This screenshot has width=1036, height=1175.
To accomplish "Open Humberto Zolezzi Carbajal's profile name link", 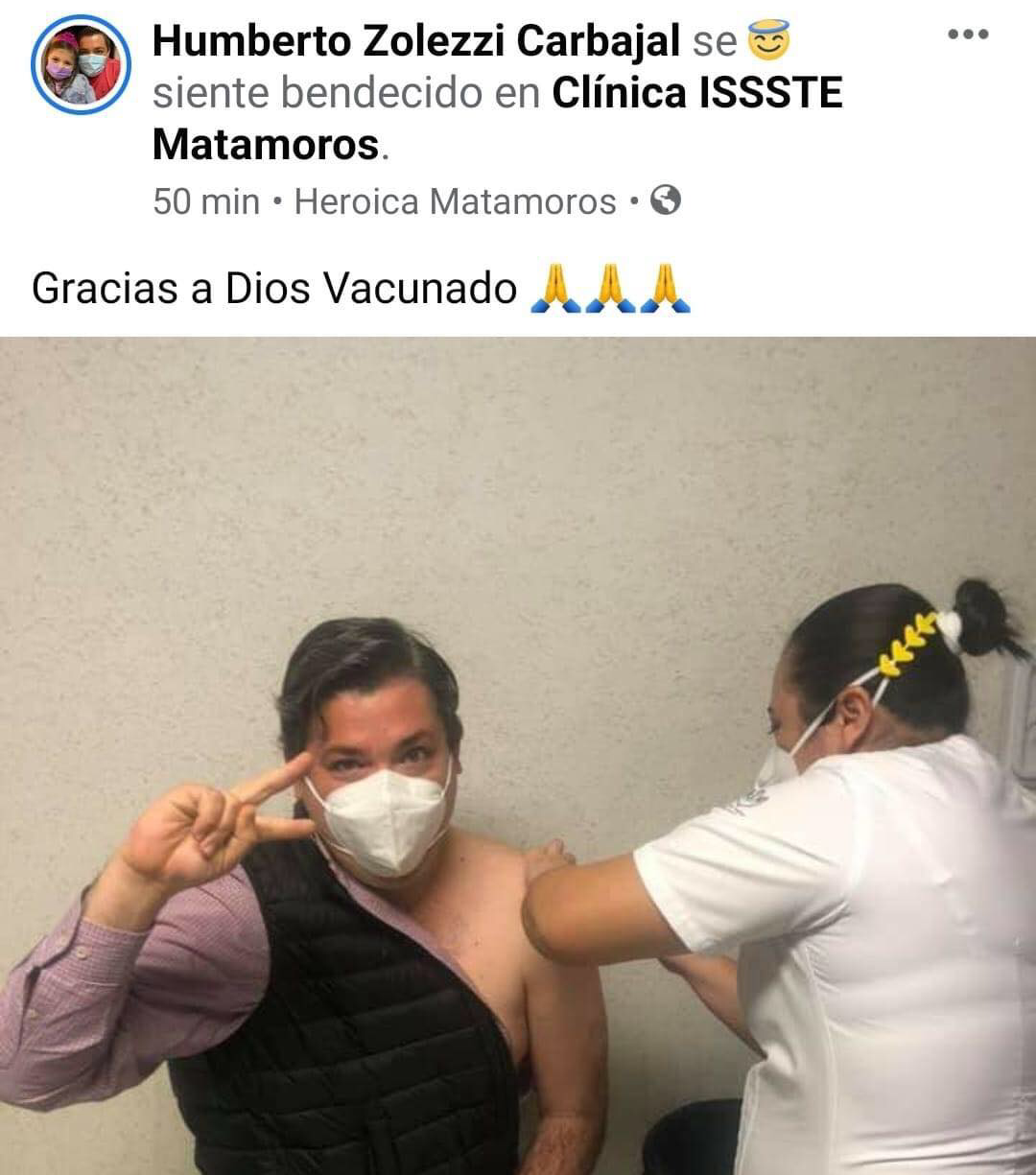I will (x=416, y=41).
